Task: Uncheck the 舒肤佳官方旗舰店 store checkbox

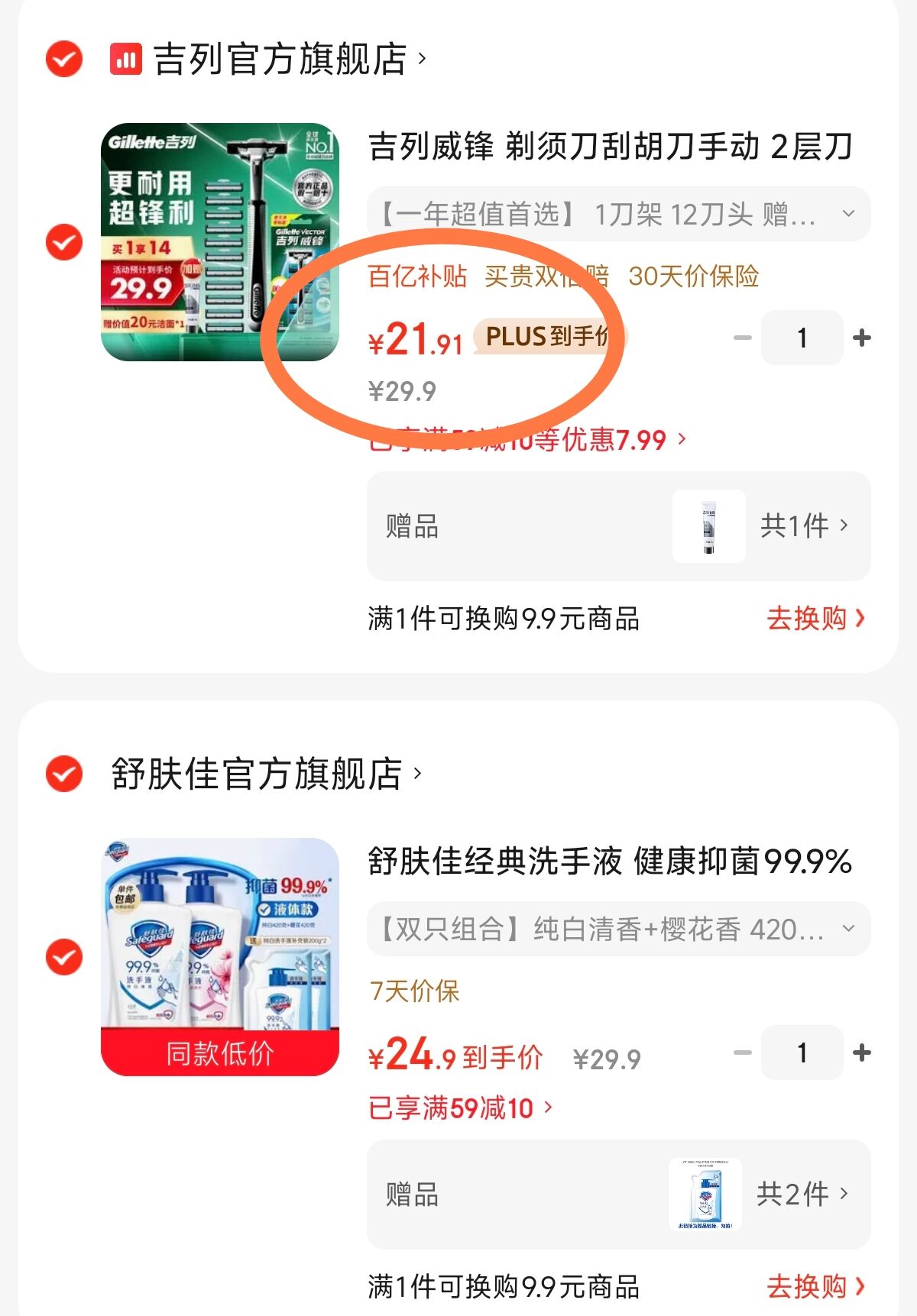Action: point(64,774)
